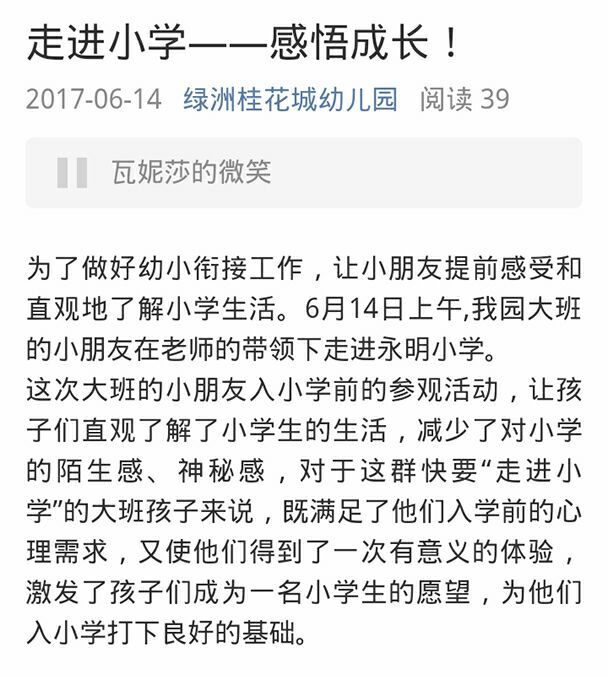This screenshot has height=677, width=608.
Task: Open the 绿洲桂花城幼儿园 account link
Action: 290,99
